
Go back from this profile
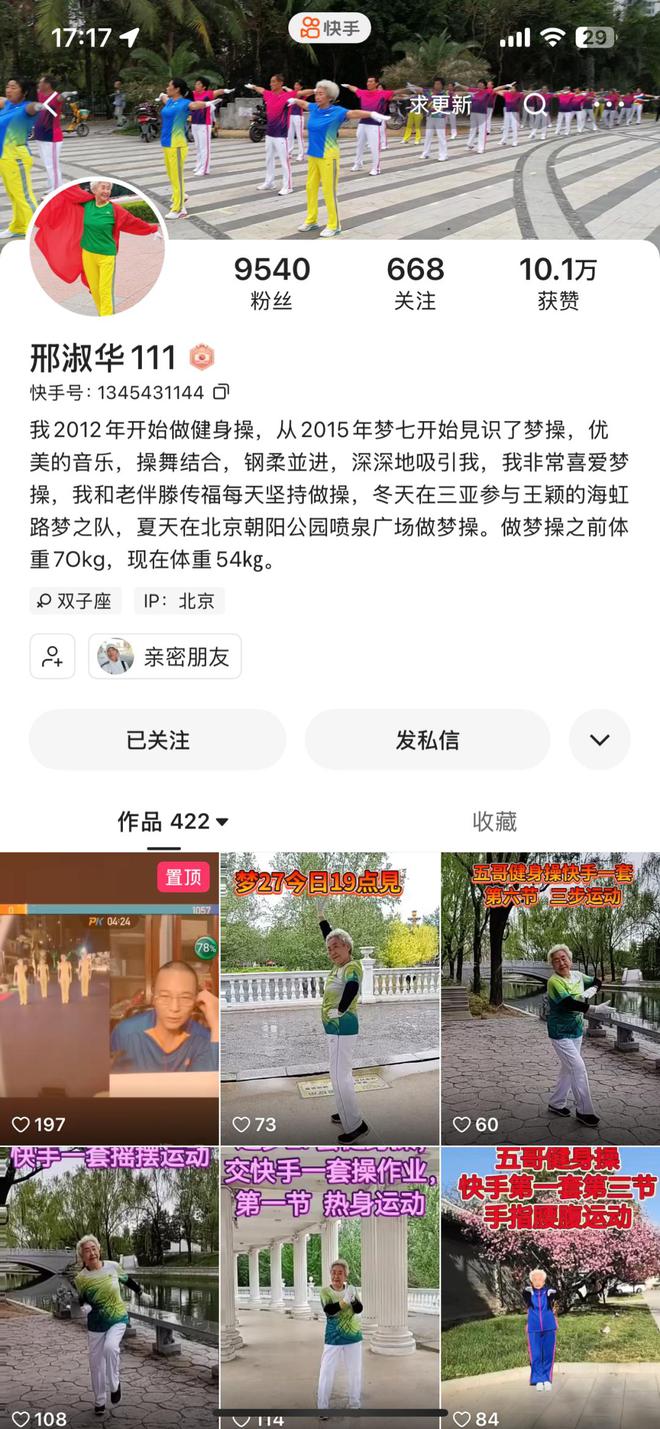(x=49, y=104)
